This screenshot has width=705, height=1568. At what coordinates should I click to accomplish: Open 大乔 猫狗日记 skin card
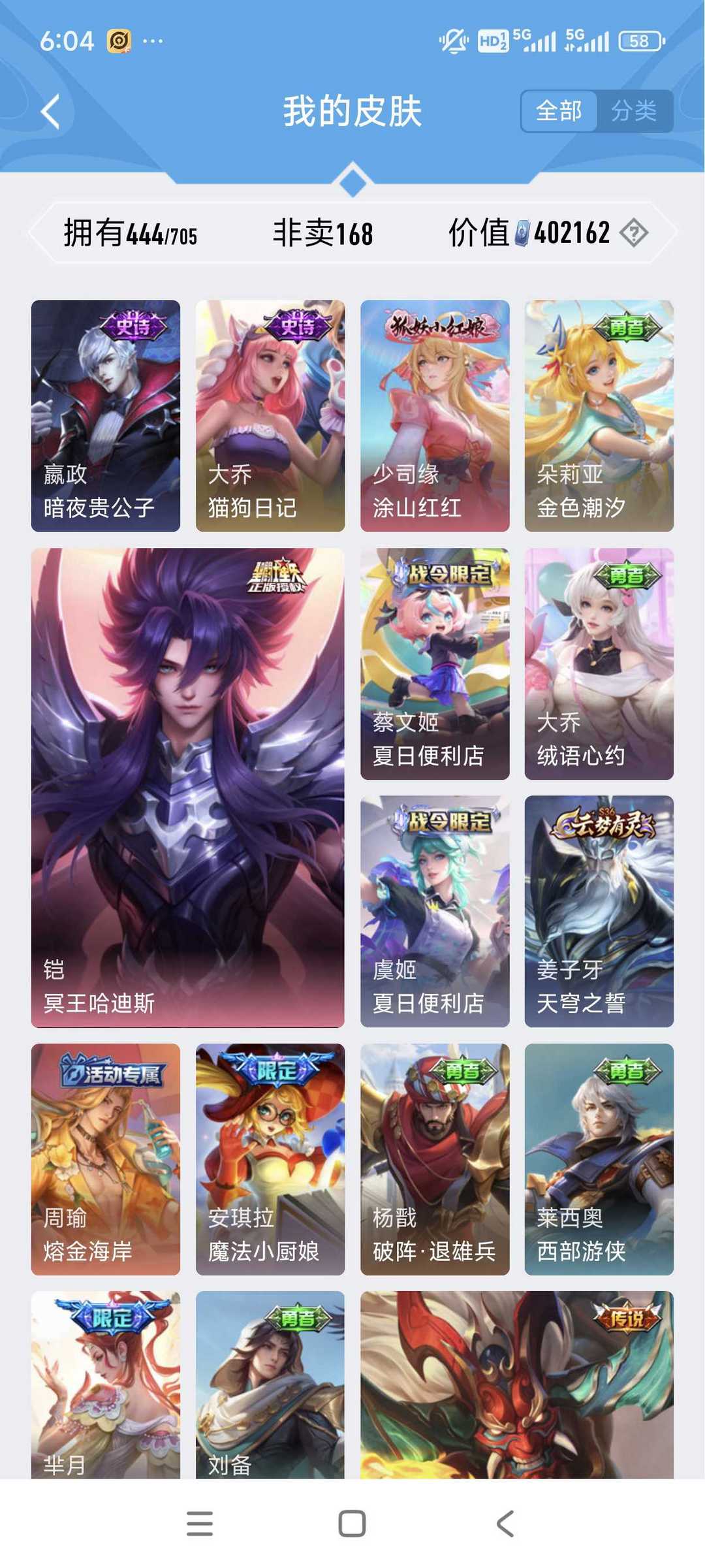pos(270,415)
